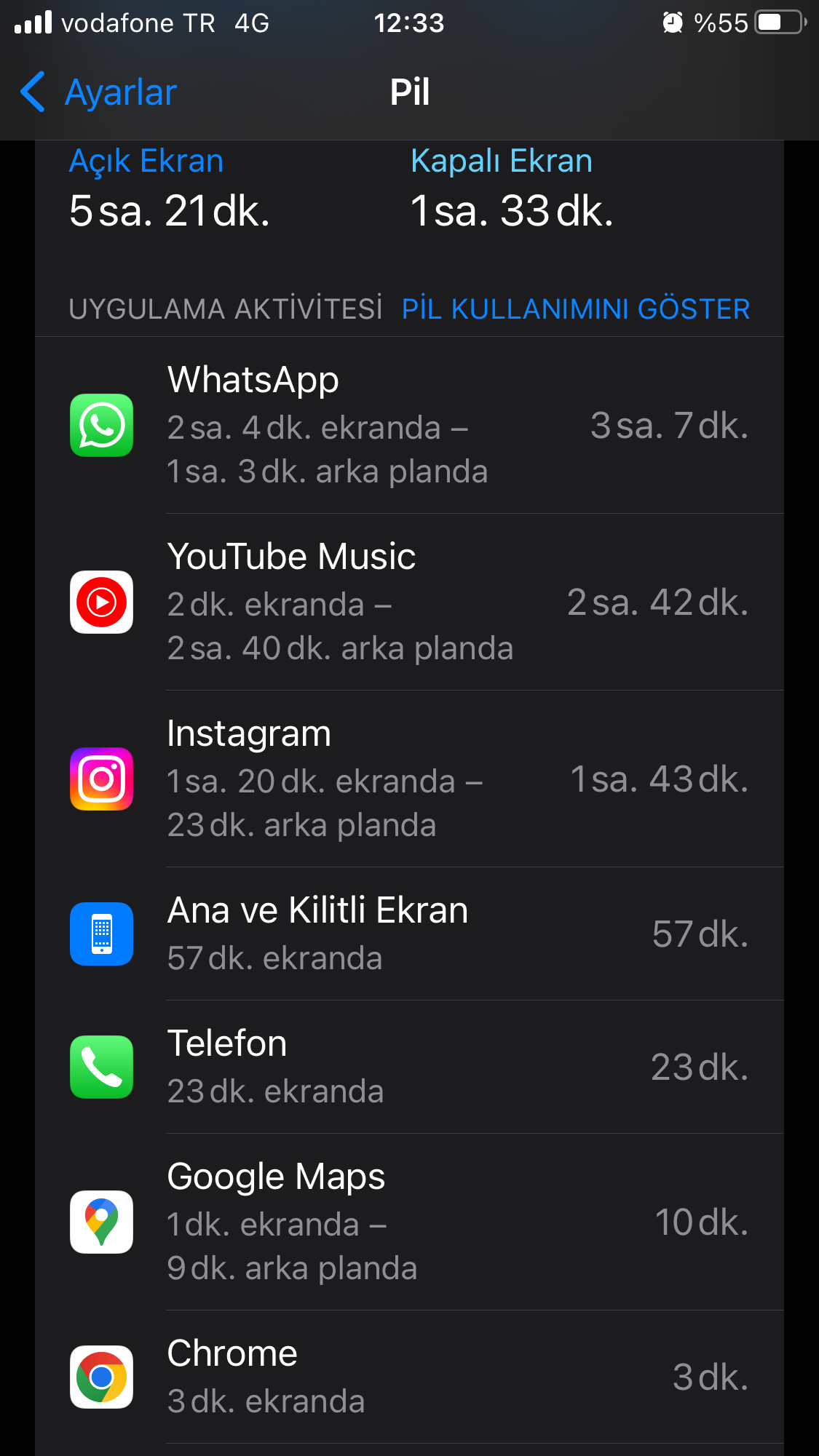Image resolution: width=819 pixels, height=1456 pixels.
Task: Select the Google Maps activity row
Action: (409, 1222)
